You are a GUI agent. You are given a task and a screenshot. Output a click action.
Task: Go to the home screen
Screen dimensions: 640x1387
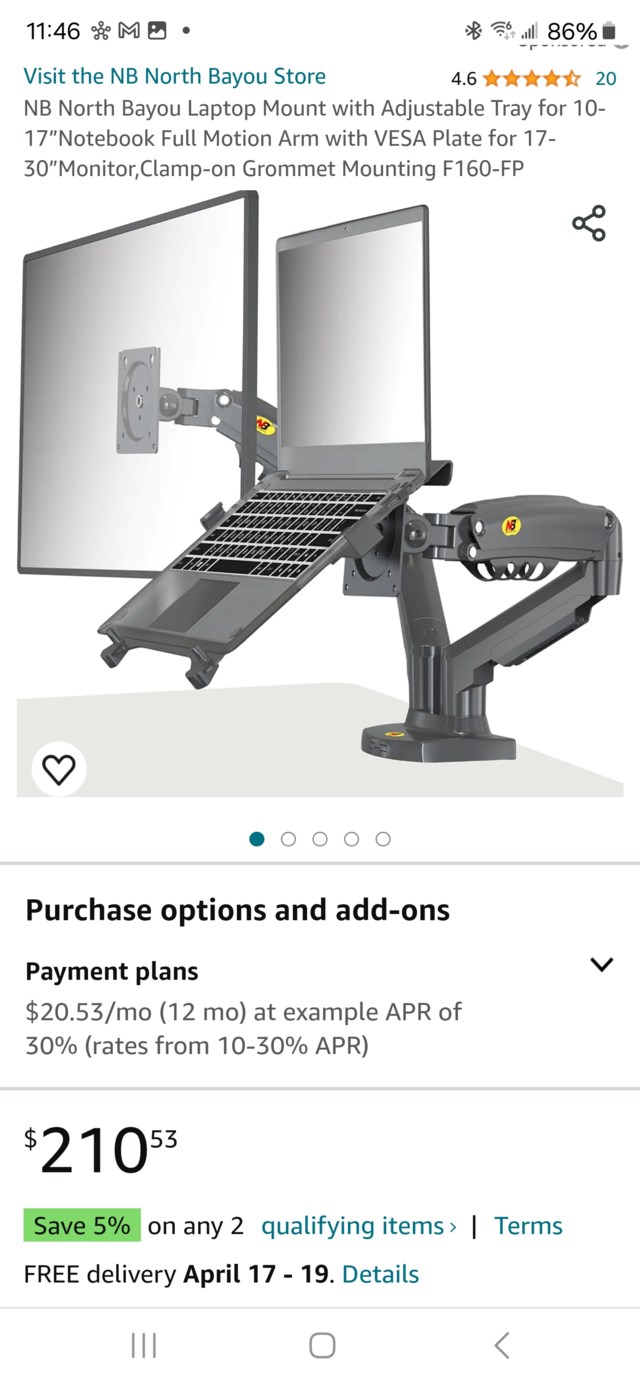[321, 1345]
